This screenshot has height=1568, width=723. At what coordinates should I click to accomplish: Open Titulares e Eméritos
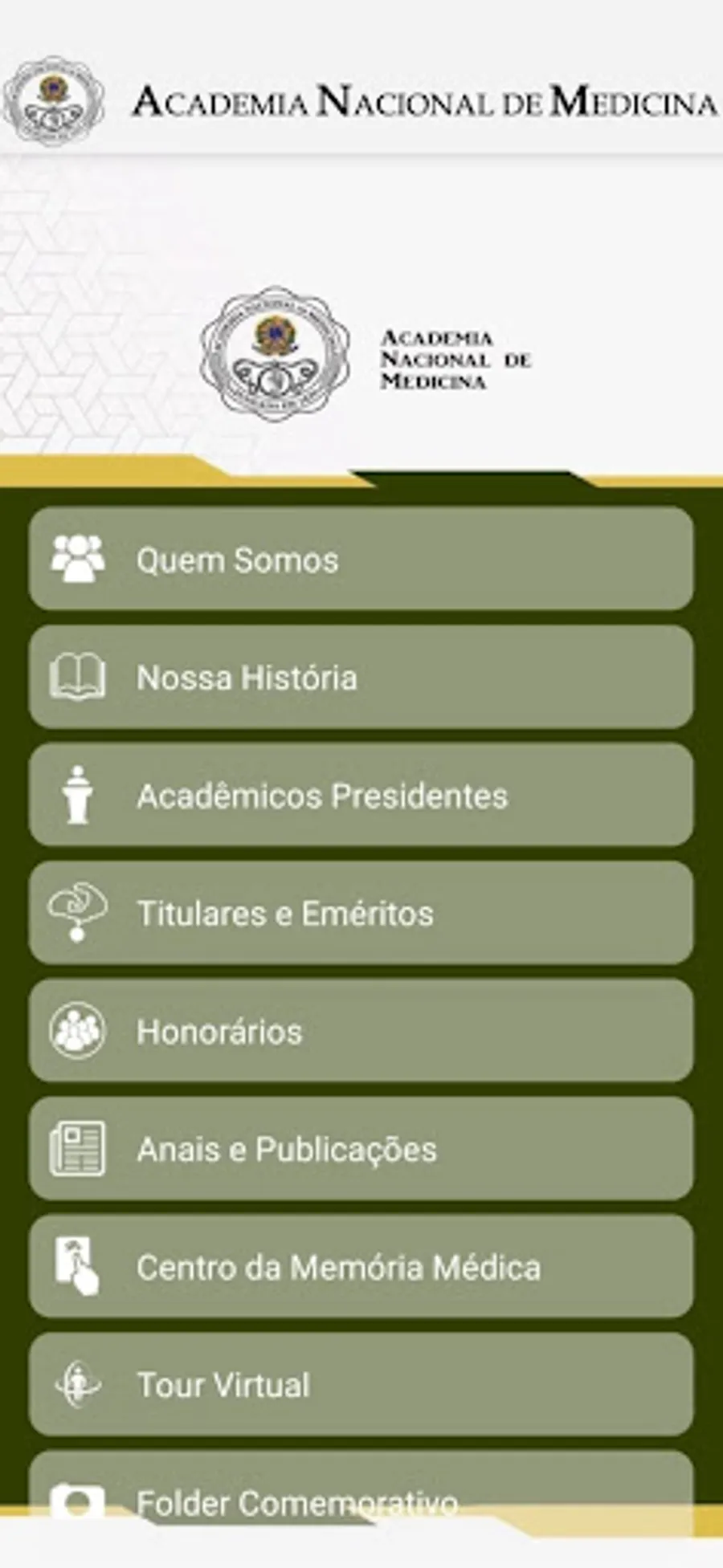(361, 913)
